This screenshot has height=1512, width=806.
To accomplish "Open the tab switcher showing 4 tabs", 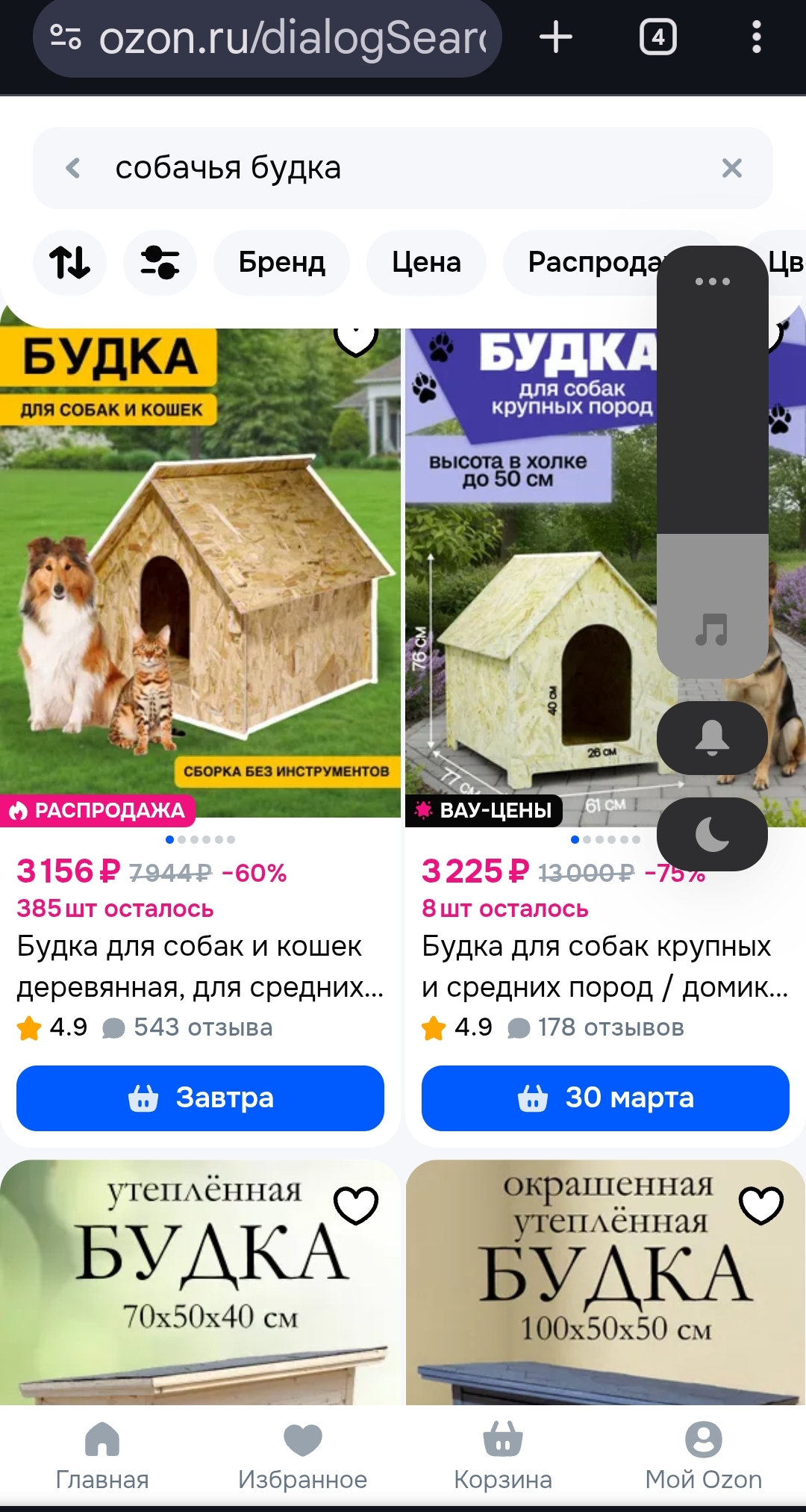I will (657, 37).
